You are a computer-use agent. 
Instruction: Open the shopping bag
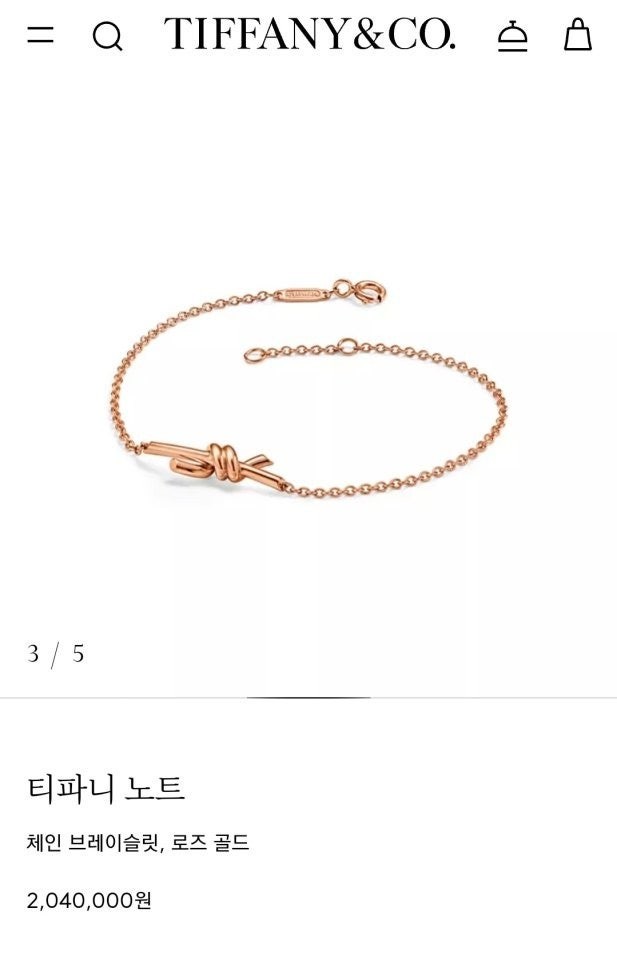(x=578, y=35)
